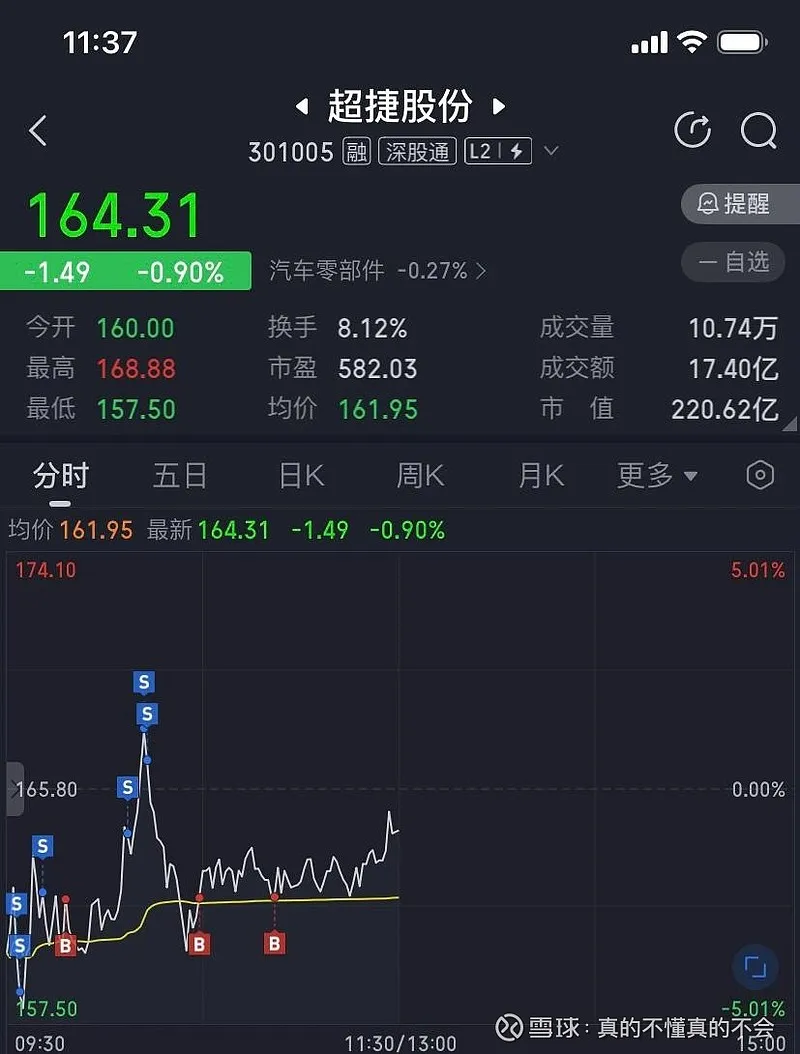Switch to the 日K chart tab
The width and height of the screenshot is (800, 1054).
pos(301,476)
